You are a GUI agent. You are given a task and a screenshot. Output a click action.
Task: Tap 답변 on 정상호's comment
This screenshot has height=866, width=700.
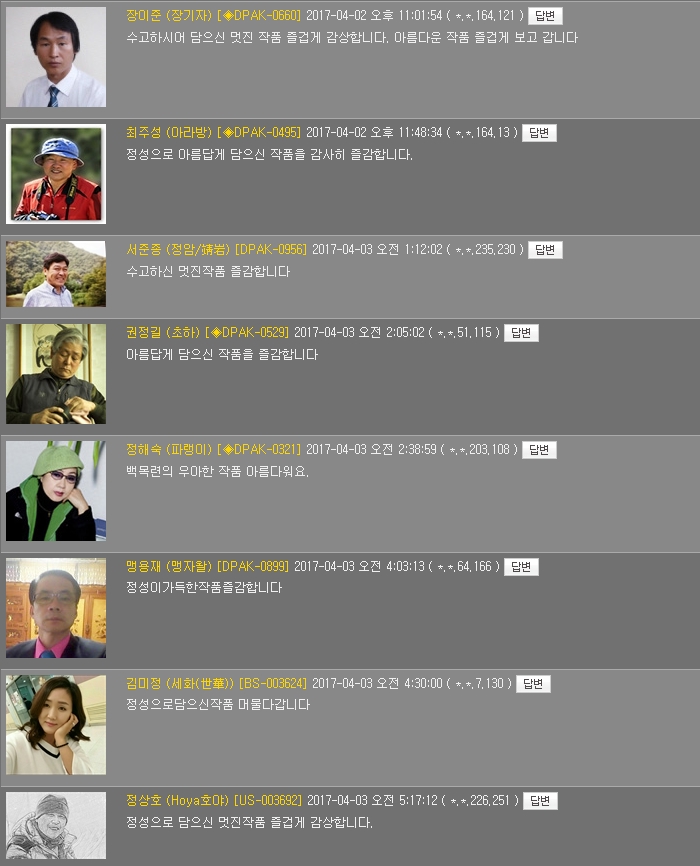[x=540, y=801]
